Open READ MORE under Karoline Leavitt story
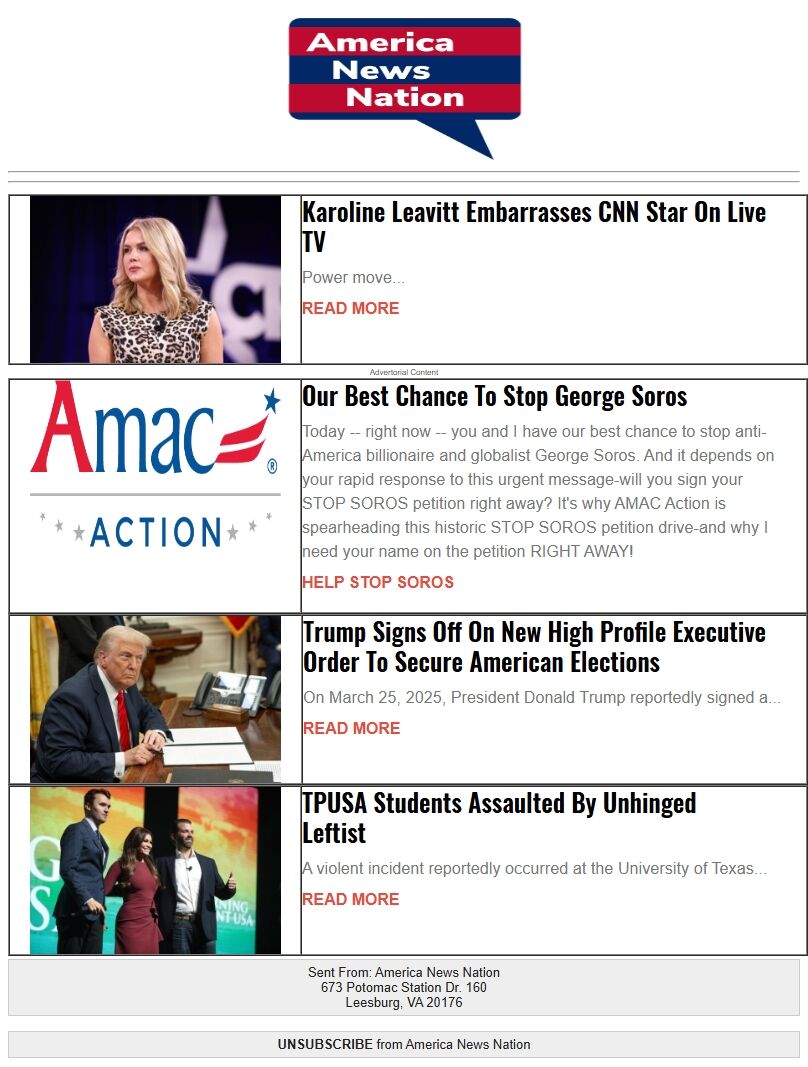The height and width of the screenshot is (1067, 808). 350,308
